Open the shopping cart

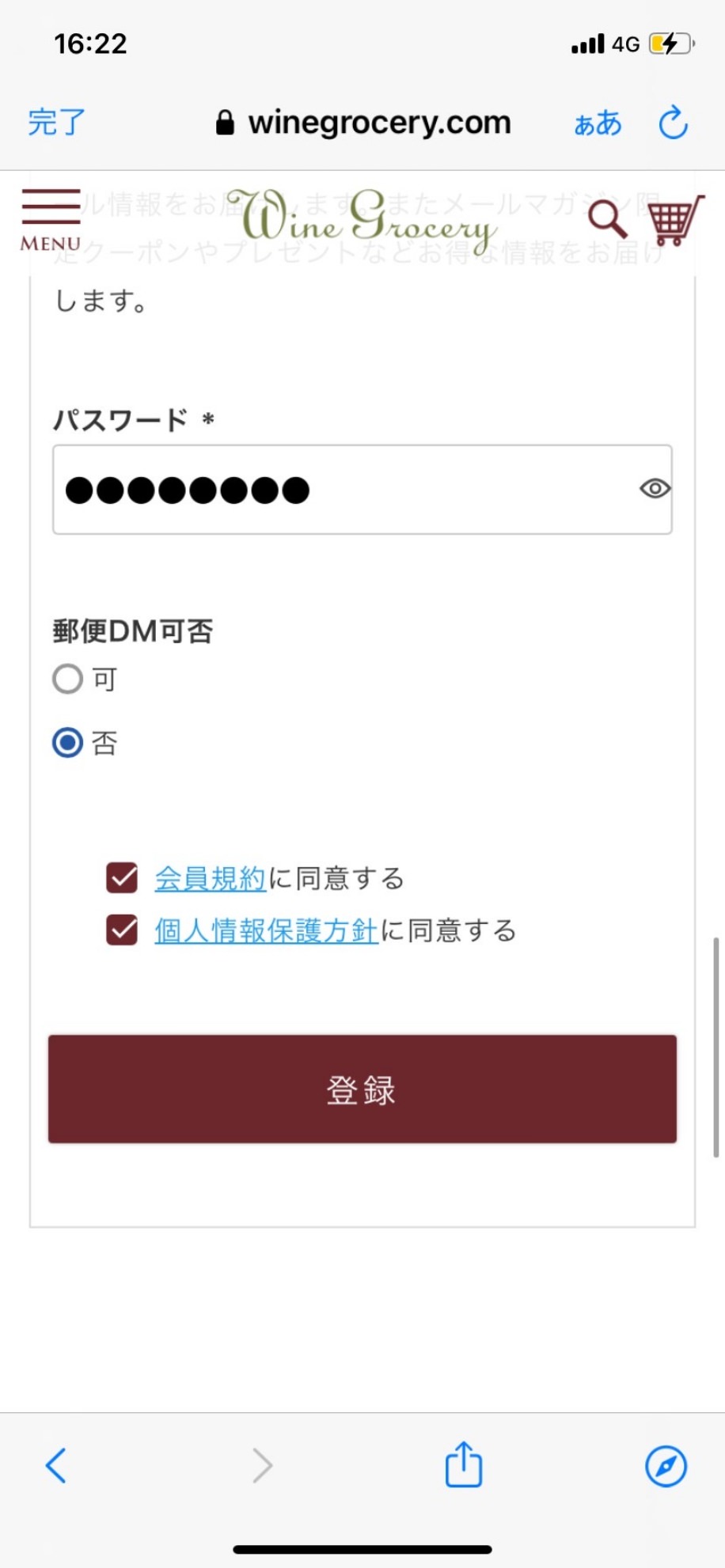pos(675,219)
